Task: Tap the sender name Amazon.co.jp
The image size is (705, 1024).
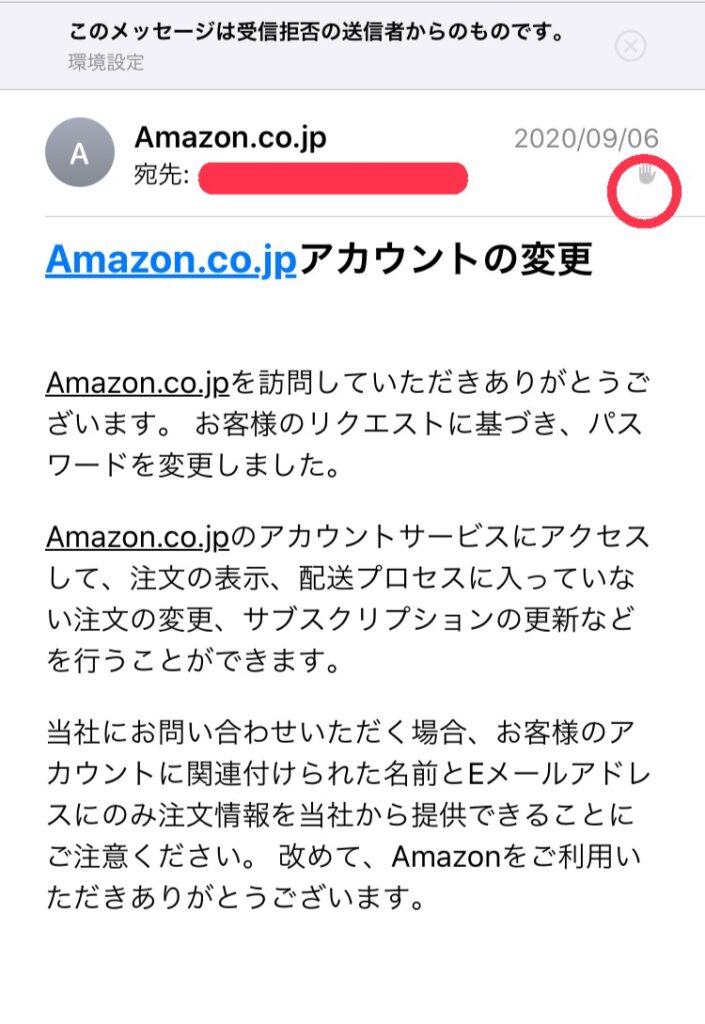Action: [230, 137]
